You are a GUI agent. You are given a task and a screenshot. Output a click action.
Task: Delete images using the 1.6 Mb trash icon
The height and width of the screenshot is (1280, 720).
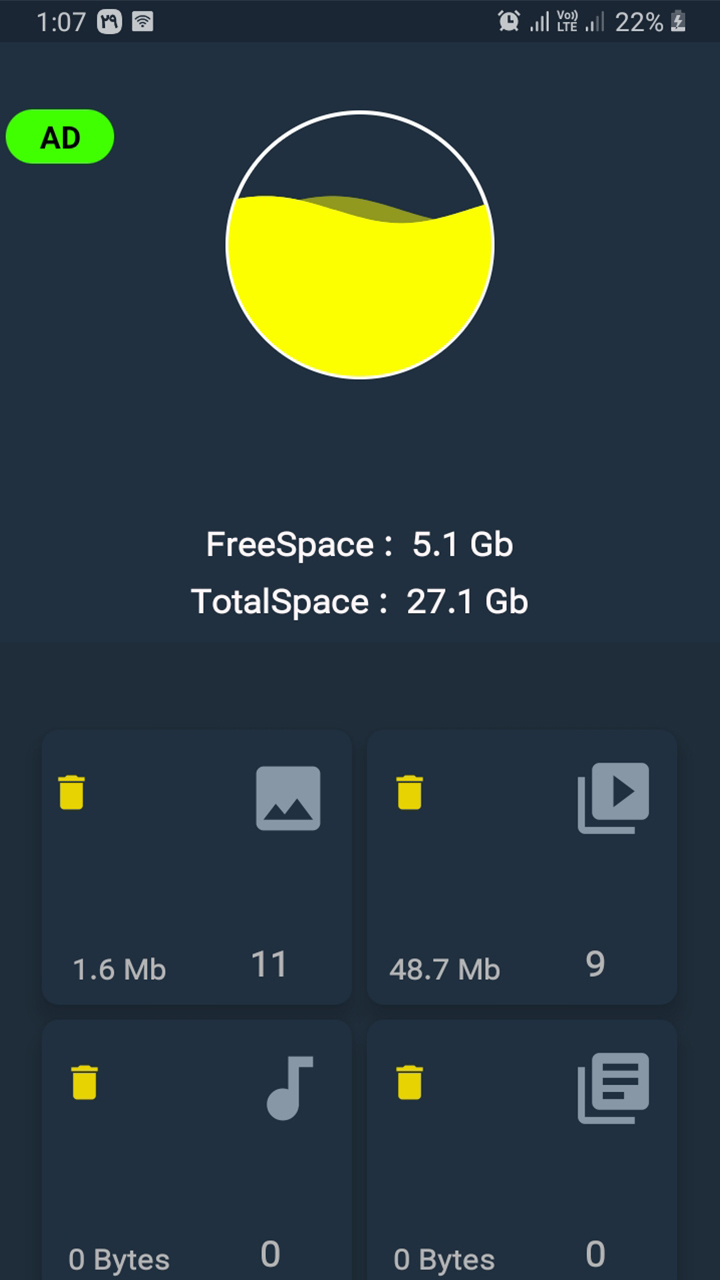[x=72, y=792]
